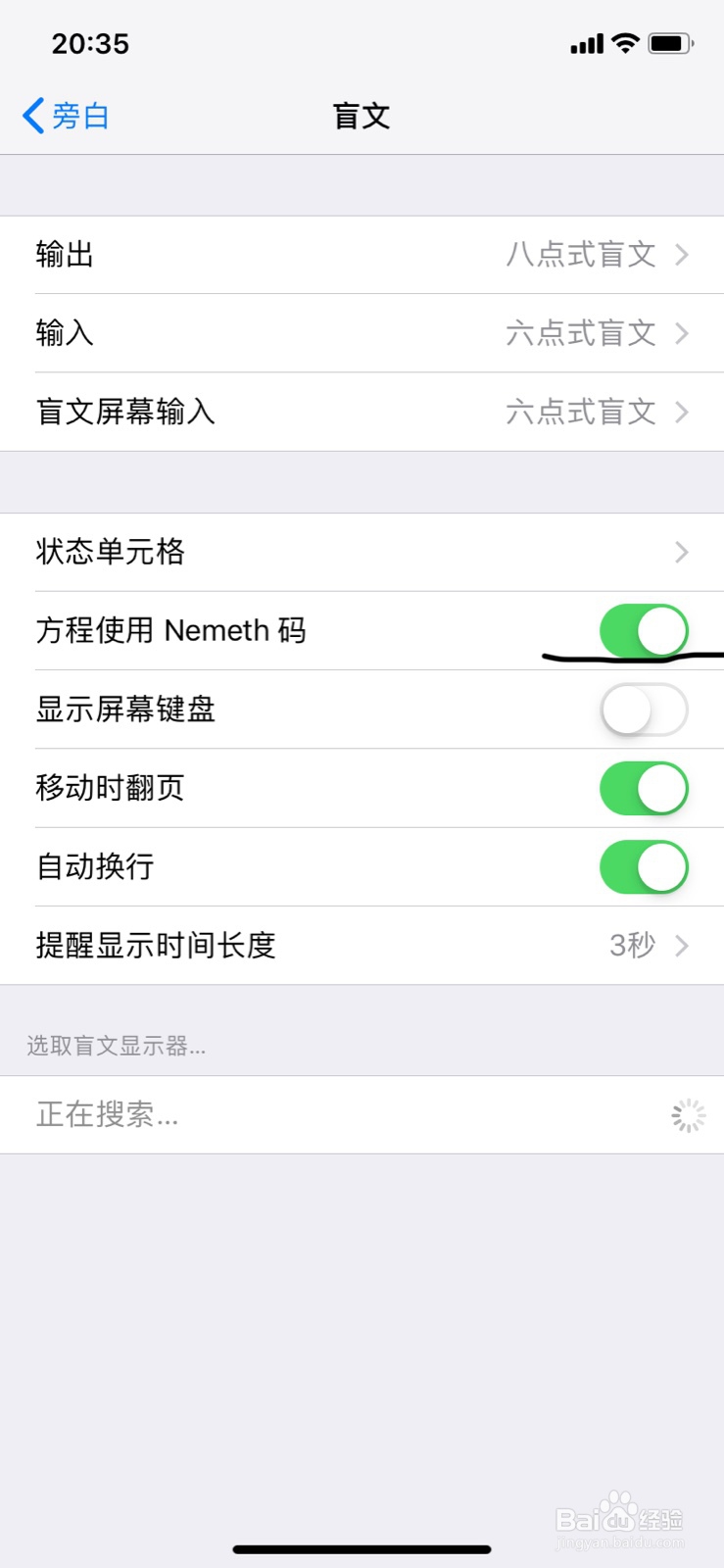Open the 提醒显示时间长度 3秒 setting

(362, 945)
